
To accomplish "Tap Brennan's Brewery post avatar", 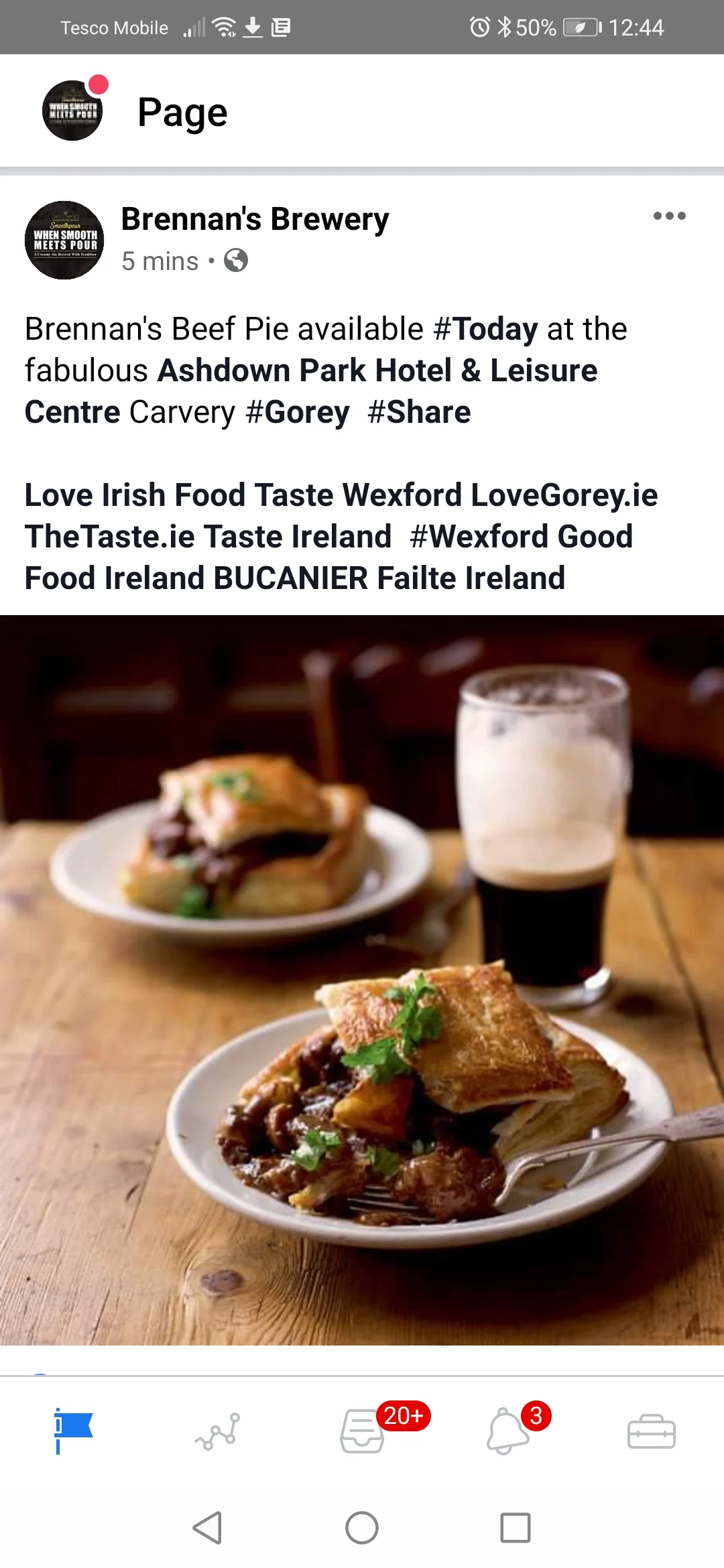I will 64,240.
